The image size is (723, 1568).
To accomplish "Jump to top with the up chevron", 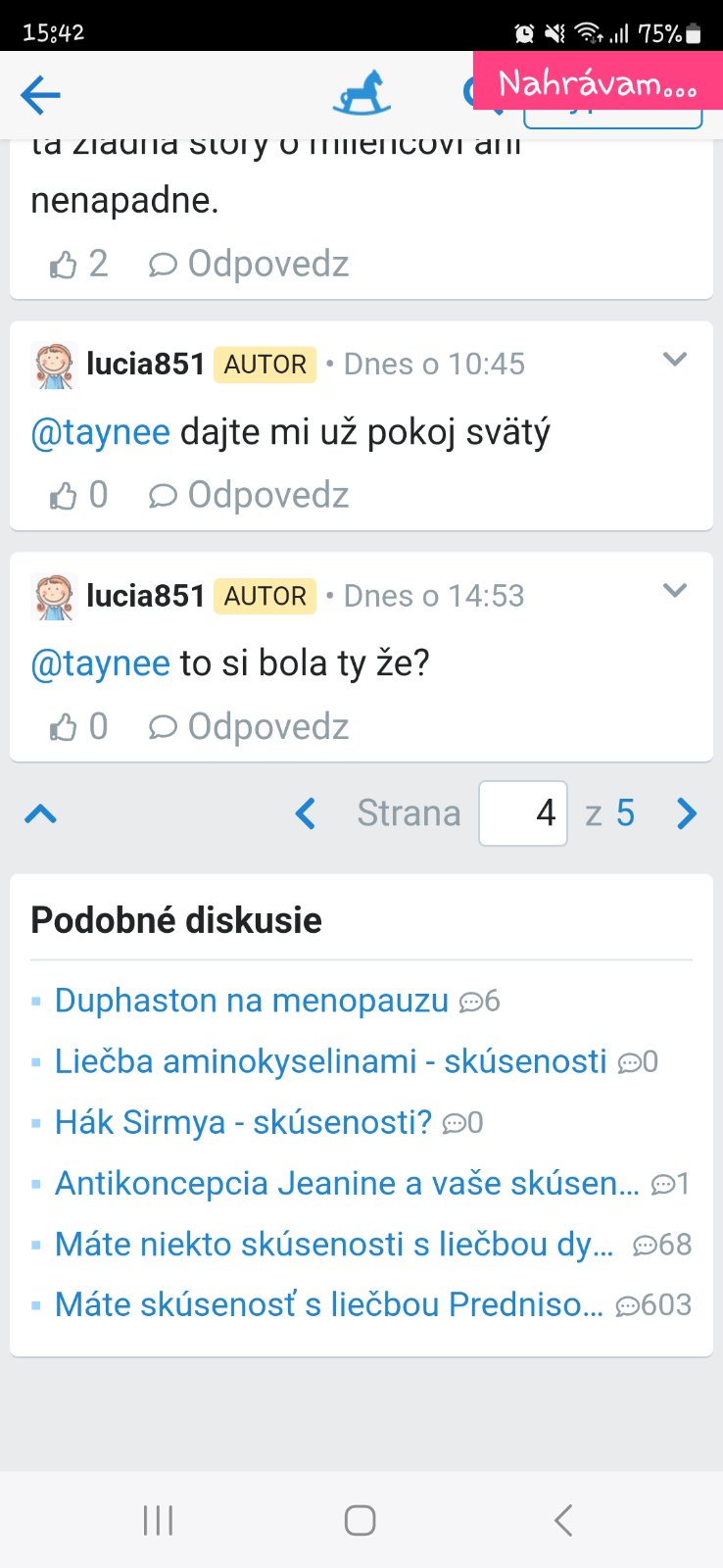I will pos(40,813).
